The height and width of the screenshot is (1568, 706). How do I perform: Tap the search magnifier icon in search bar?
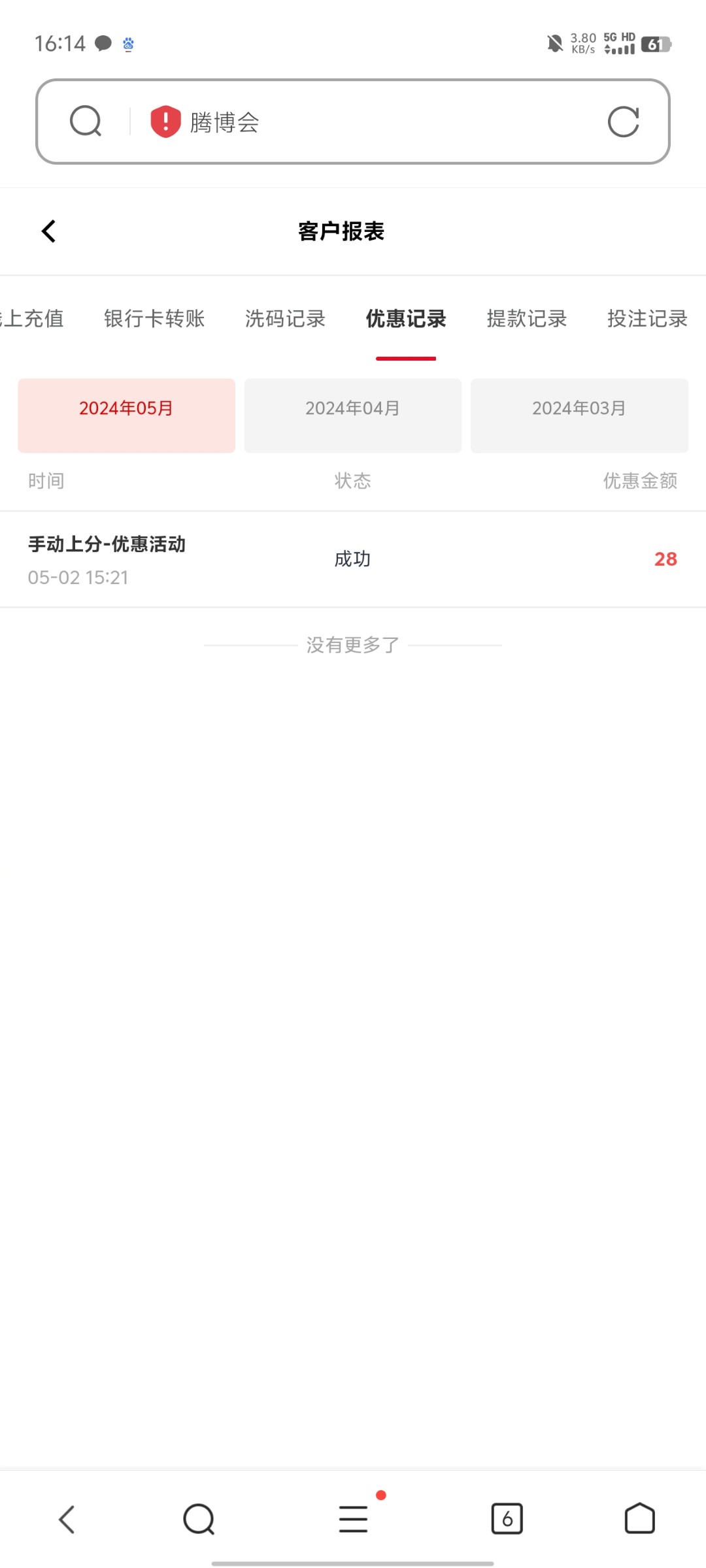pos(85,122)
